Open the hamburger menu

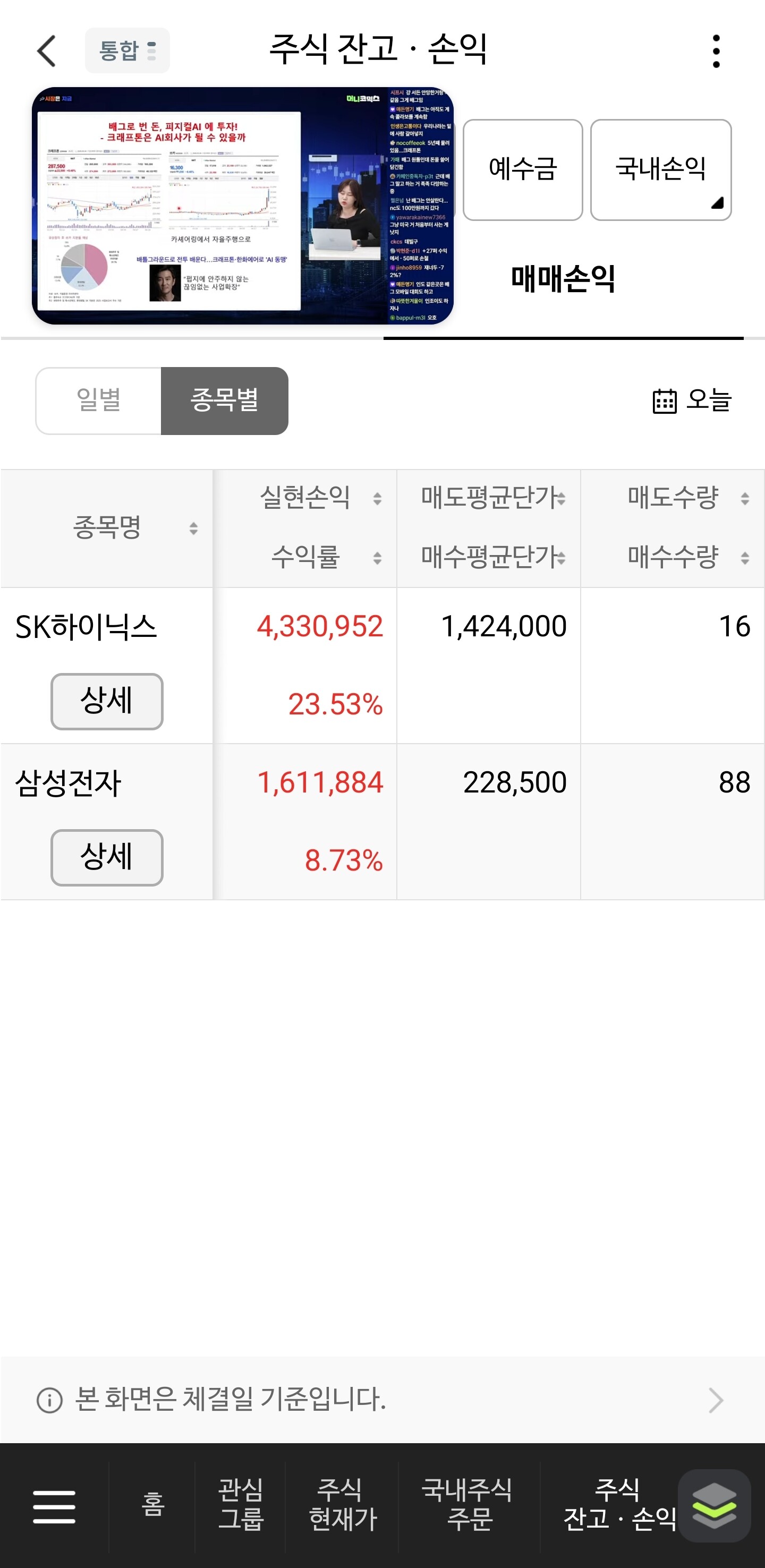(x=54, y=1506)
